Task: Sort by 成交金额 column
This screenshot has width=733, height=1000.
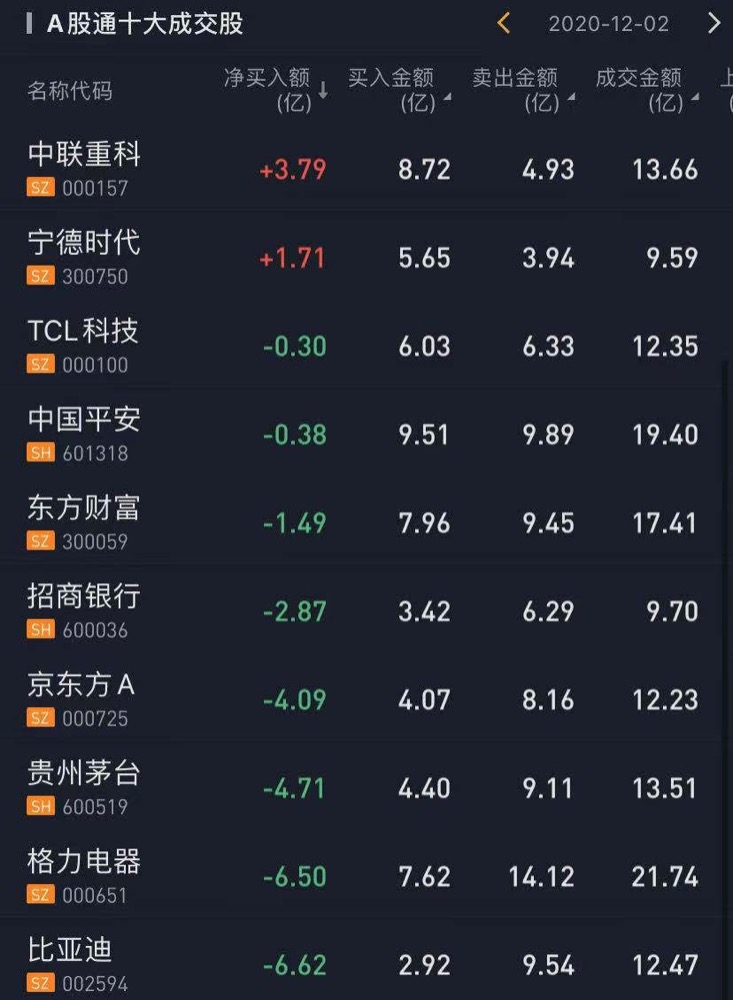Action: click(x=645, y=89)
